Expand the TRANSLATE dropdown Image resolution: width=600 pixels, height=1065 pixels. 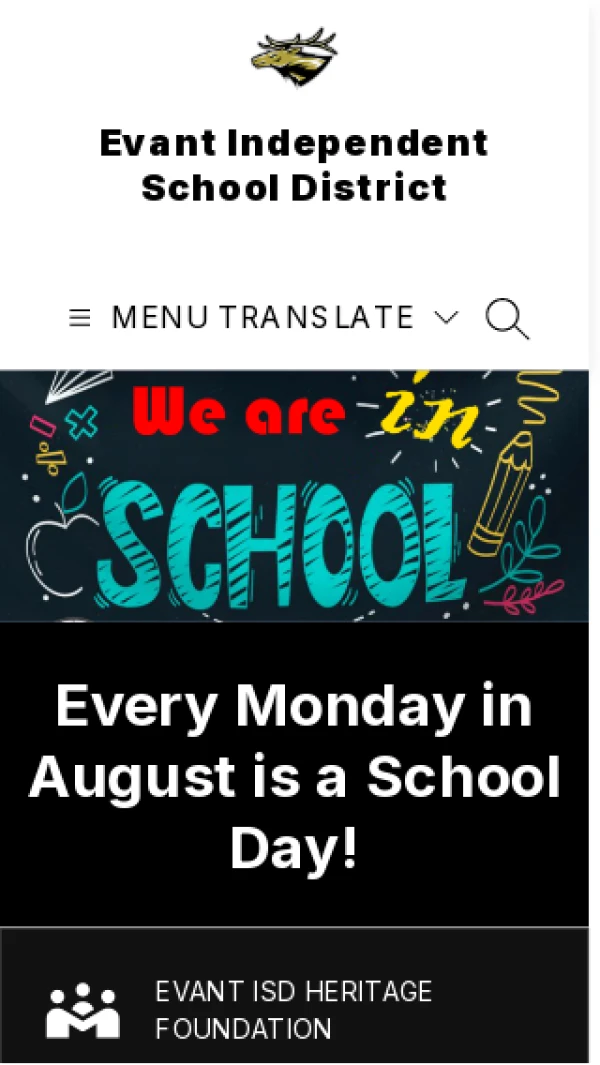pos(338,318)
